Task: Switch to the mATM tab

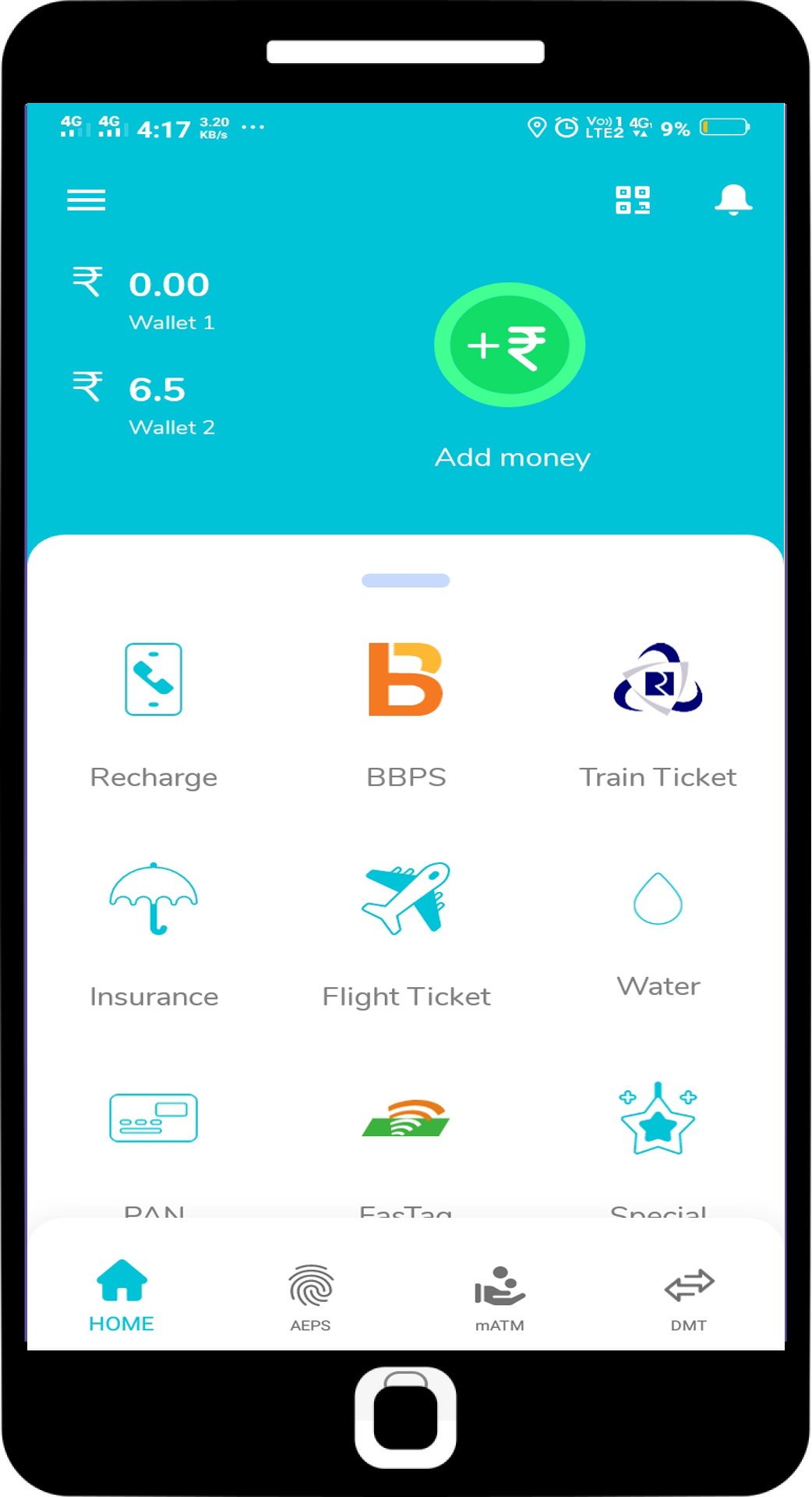Action: click(x=500, y=1294)
